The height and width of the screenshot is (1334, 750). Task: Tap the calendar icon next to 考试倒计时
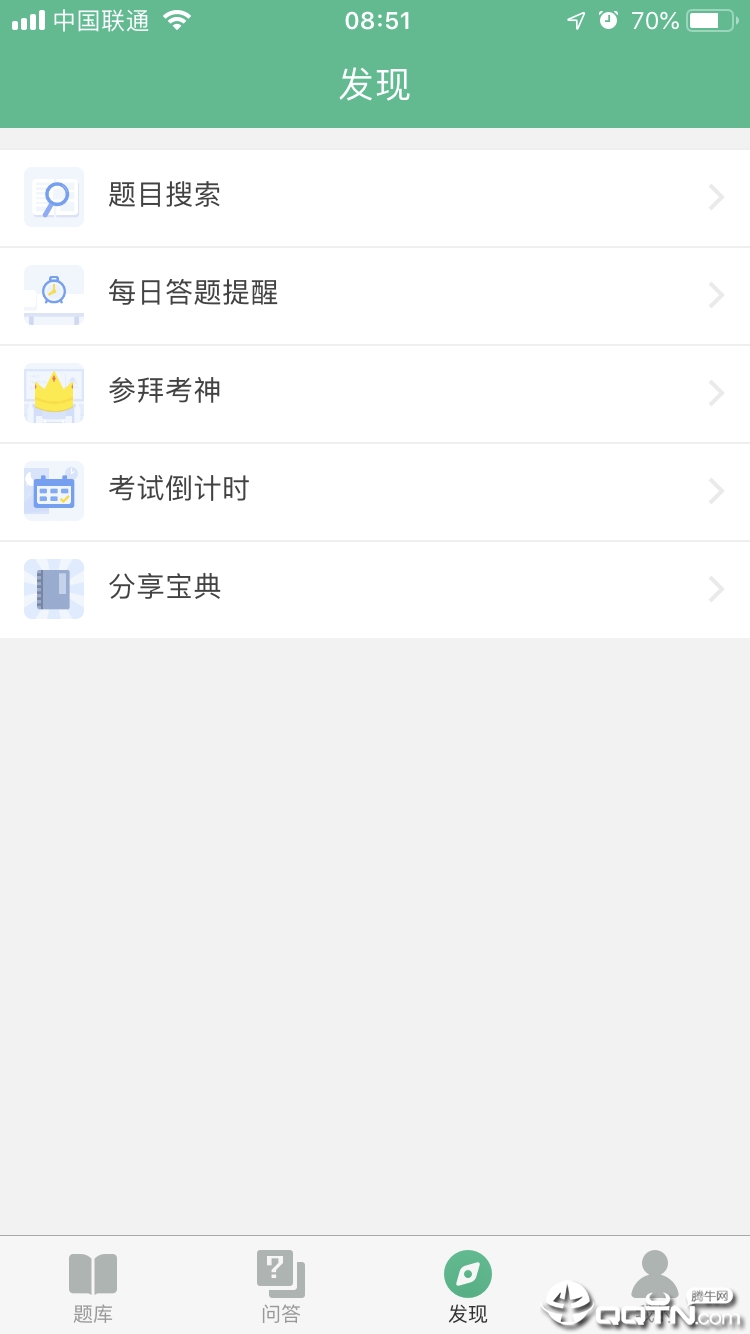click(53, 490)
